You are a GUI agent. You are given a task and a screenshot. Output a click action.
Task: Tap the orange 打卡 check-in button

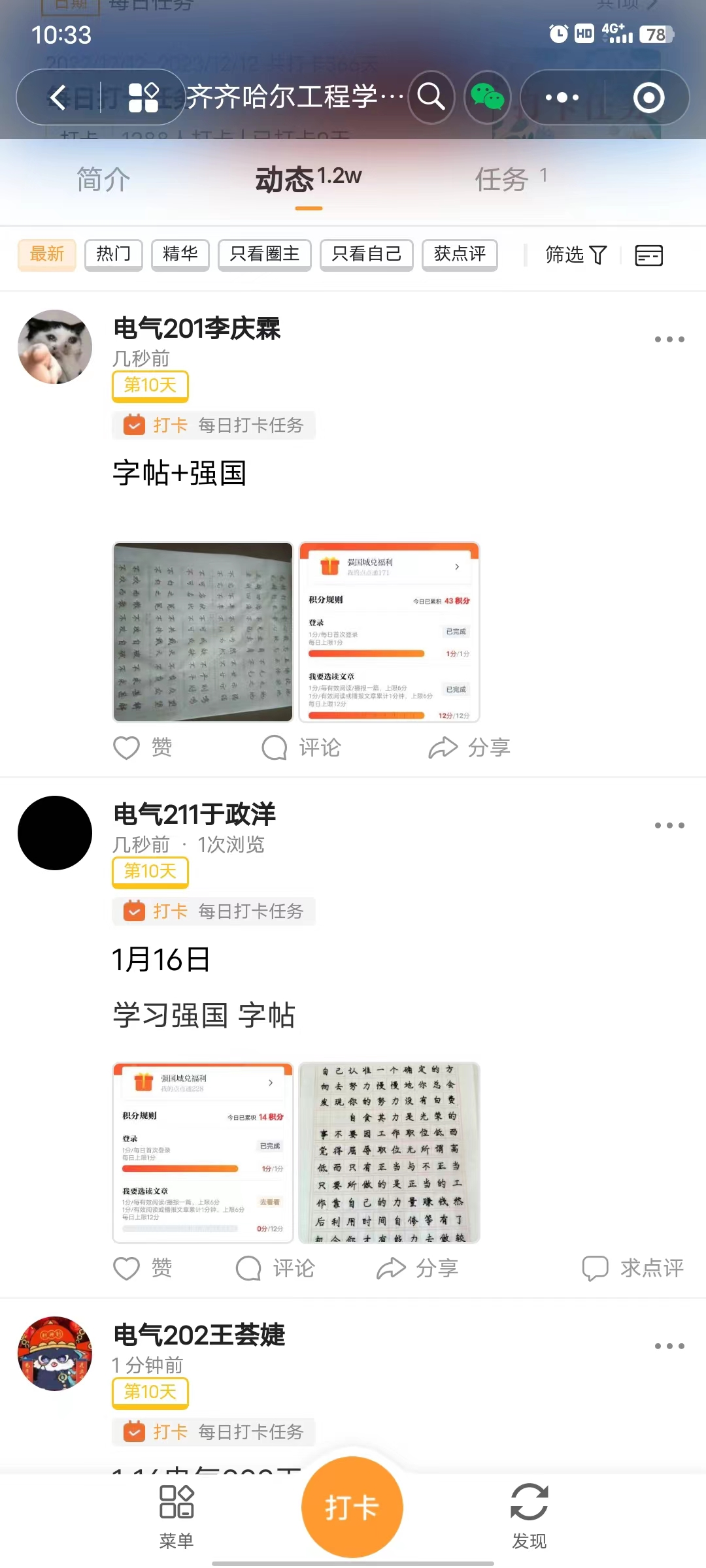[352, 1507]
